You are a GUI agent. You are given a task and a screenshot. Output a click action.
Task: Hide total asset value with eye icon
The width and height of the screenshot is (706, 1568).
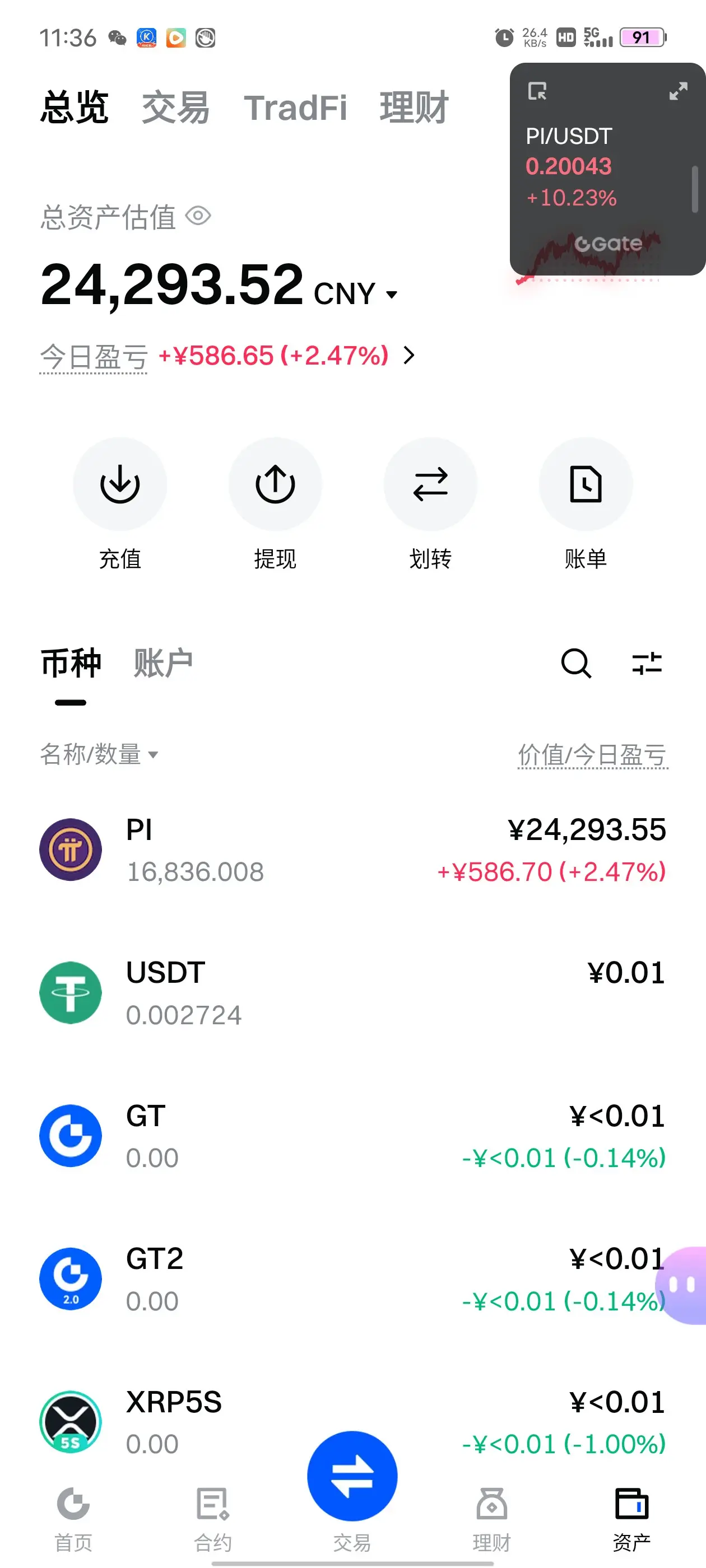click(x=198, y=216)
